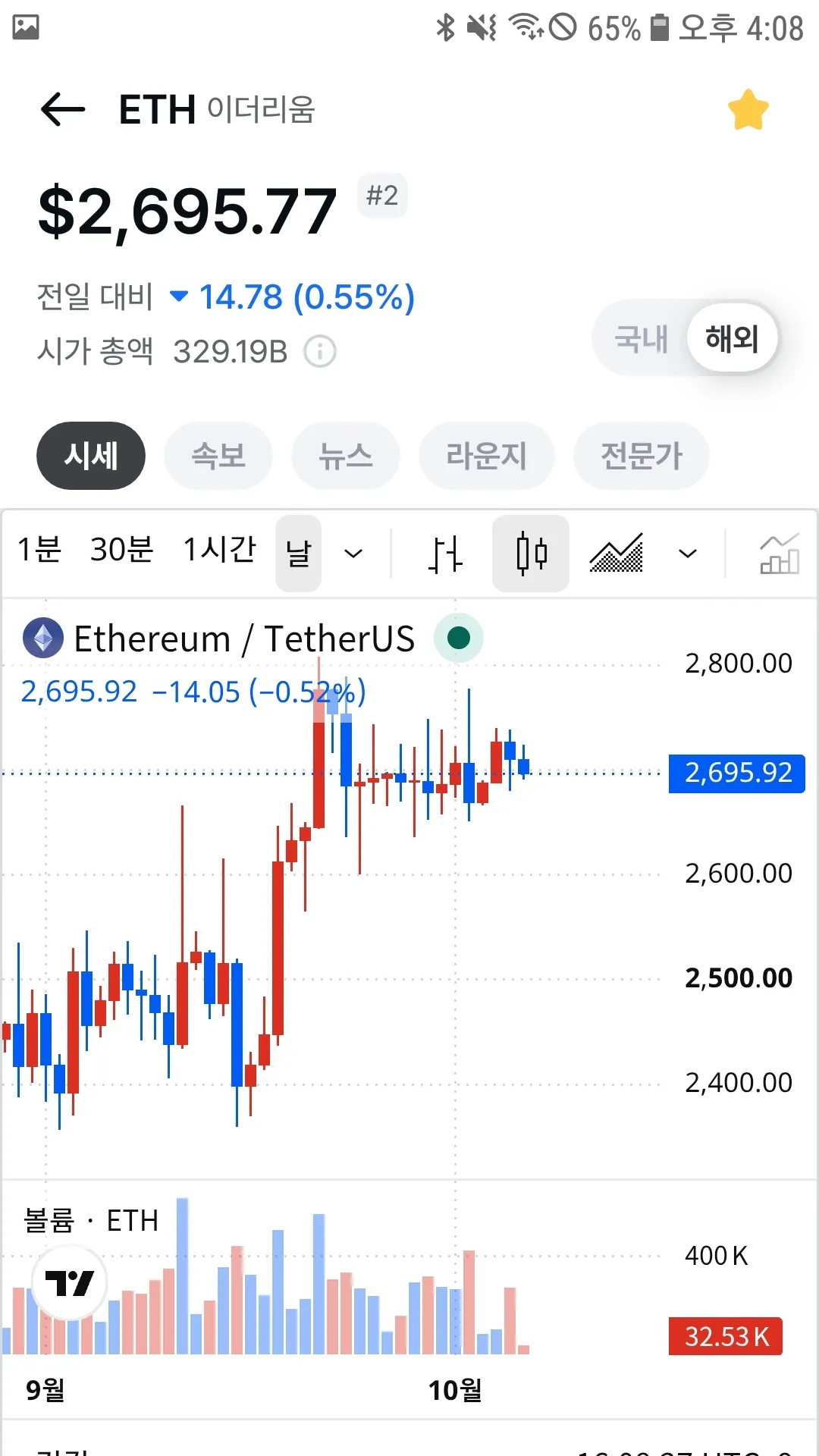Expand the interval dropdown chevron
Image resolution: width=819 pixels, height=1456 pixels.
353,554
